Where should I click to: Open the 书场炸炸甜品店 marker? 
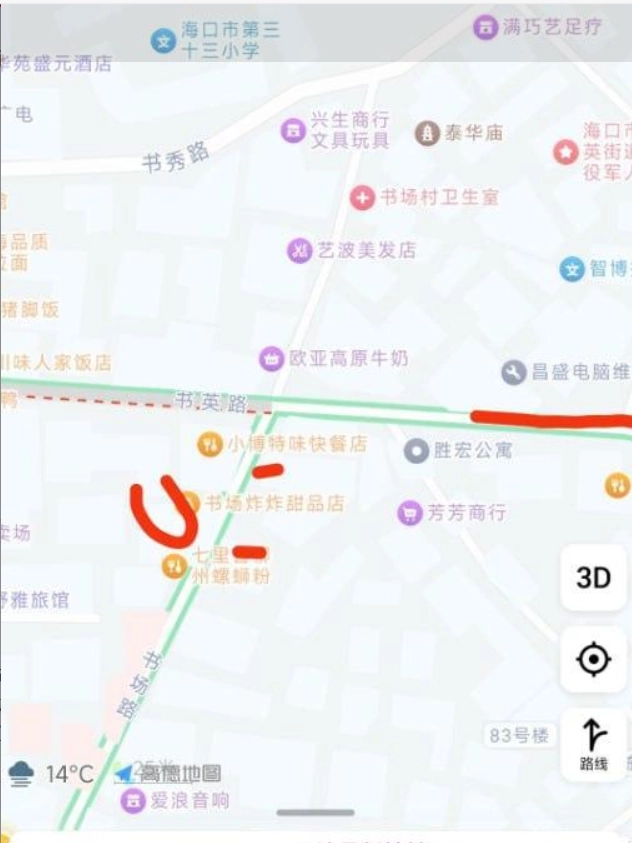point(190,502)
